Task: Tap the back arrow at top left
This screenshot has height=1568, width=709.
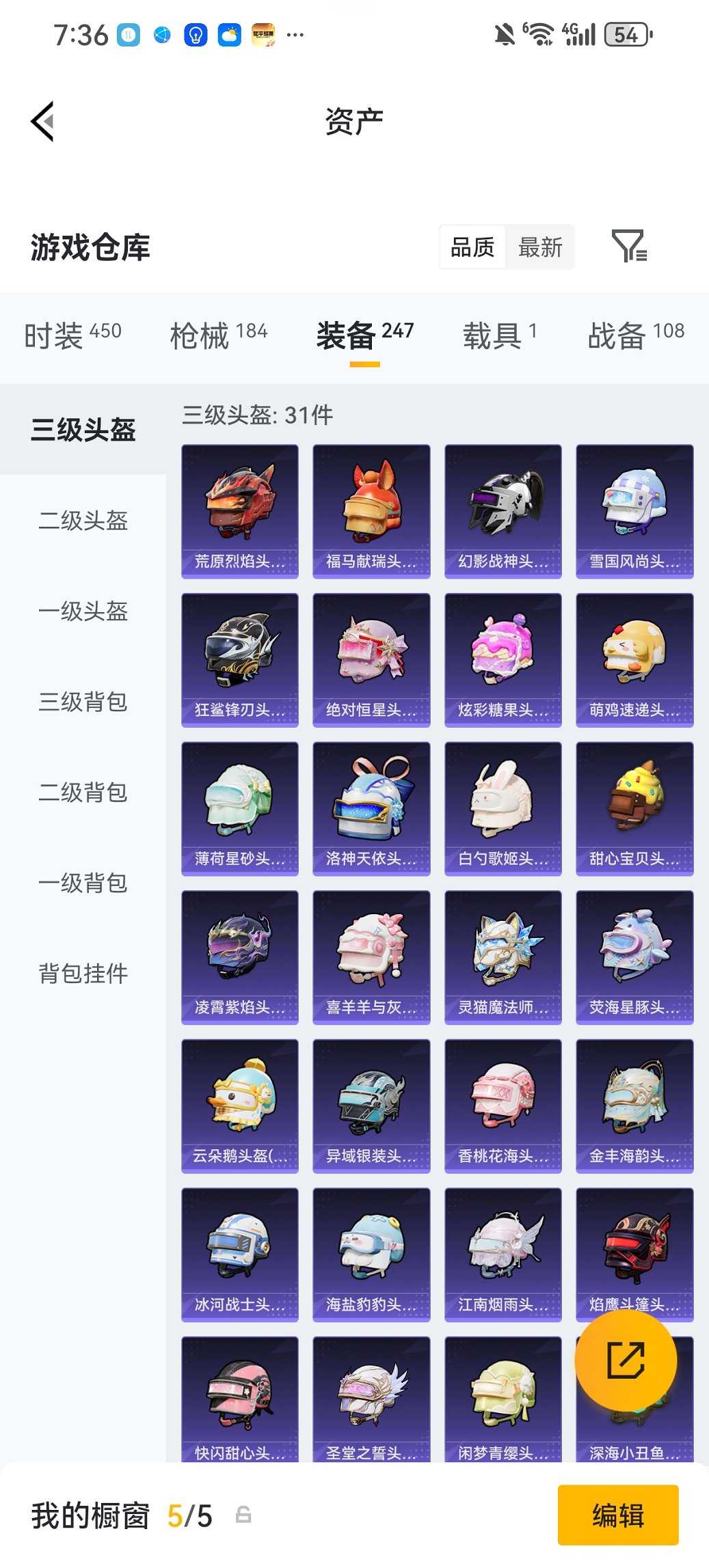Action: pos(42,120)
